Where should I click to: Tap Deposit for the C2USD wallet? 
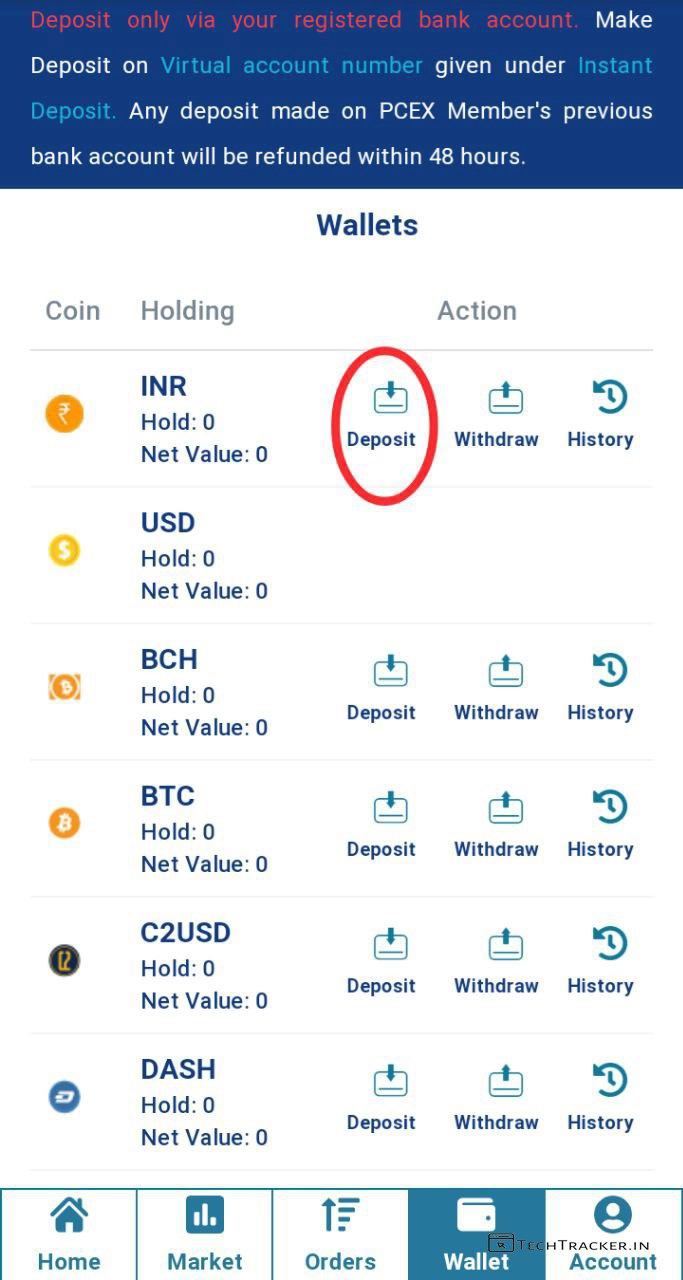381,961
